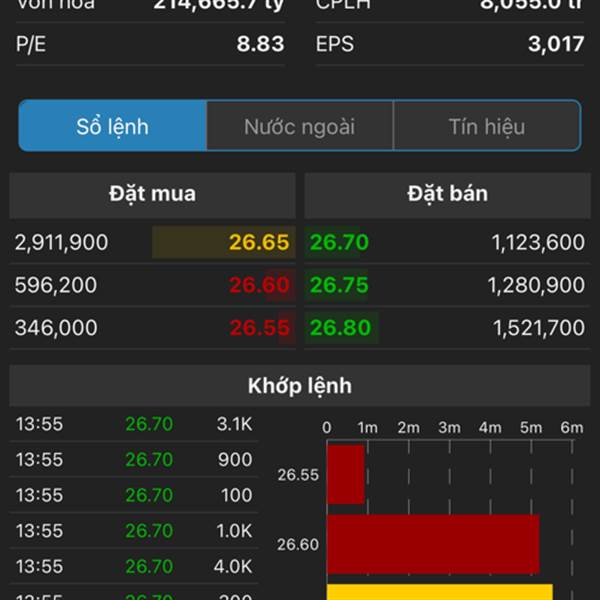The width and height of the screenshot is (600, 600).
Task: Switch to the Nước ngoài tab
Action: (299, 127)
